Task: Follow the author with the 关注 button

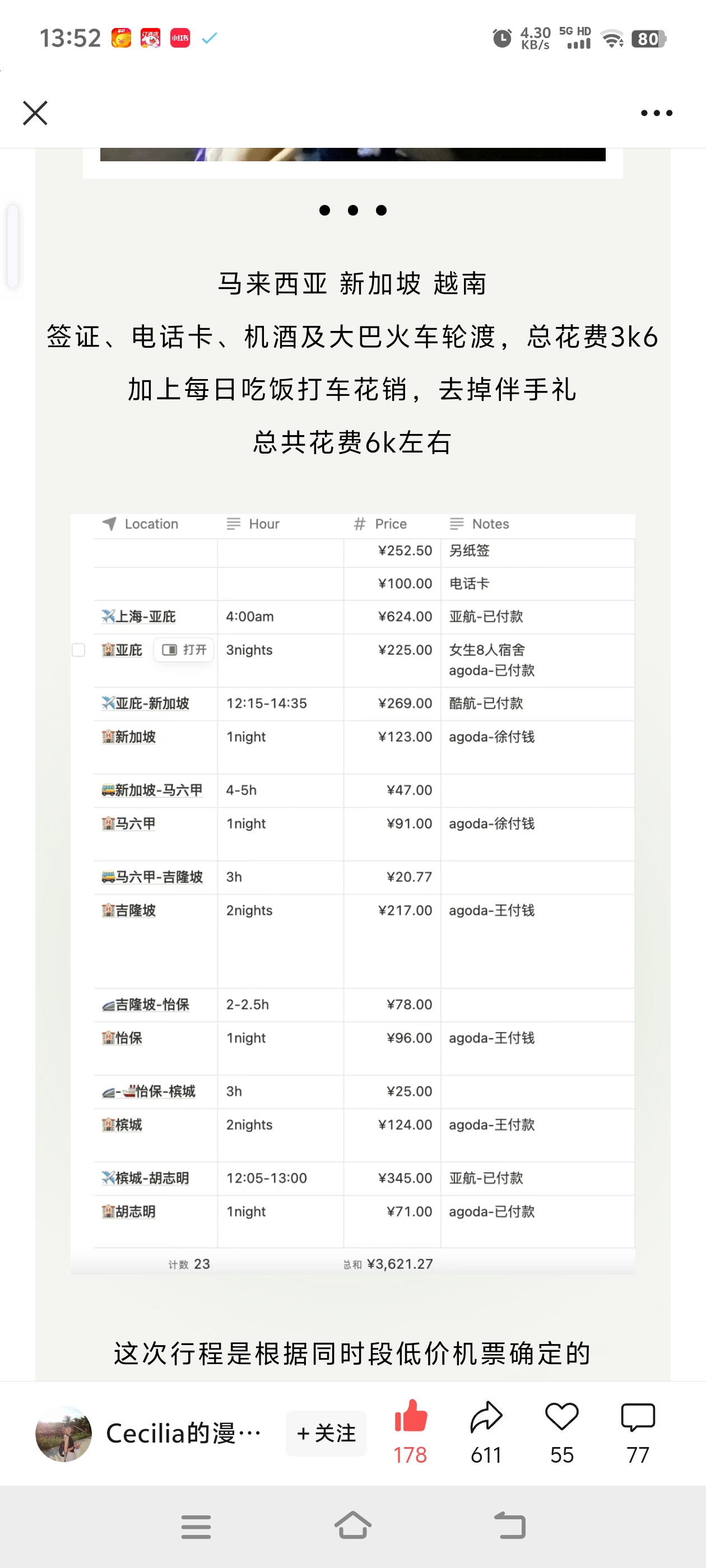Action: pos(327,1434)
